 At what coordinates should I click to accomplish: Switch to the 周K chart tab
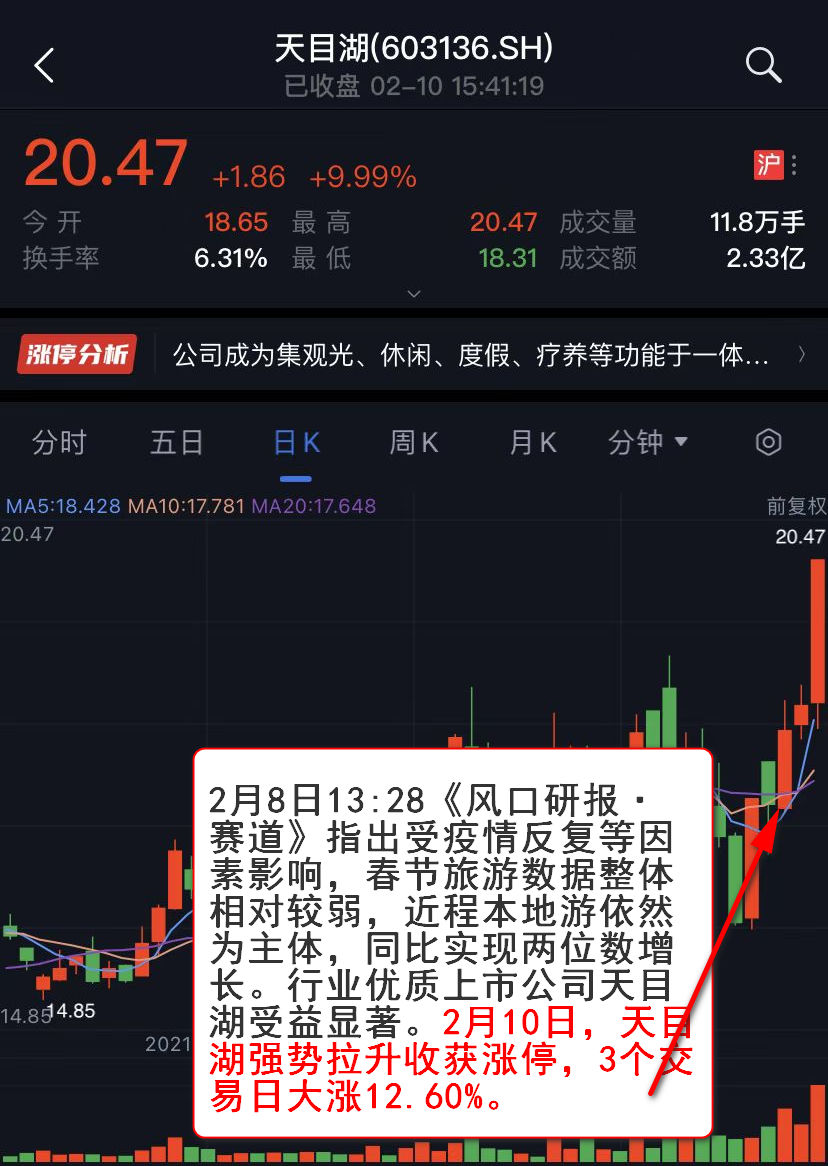click(414, 442)
